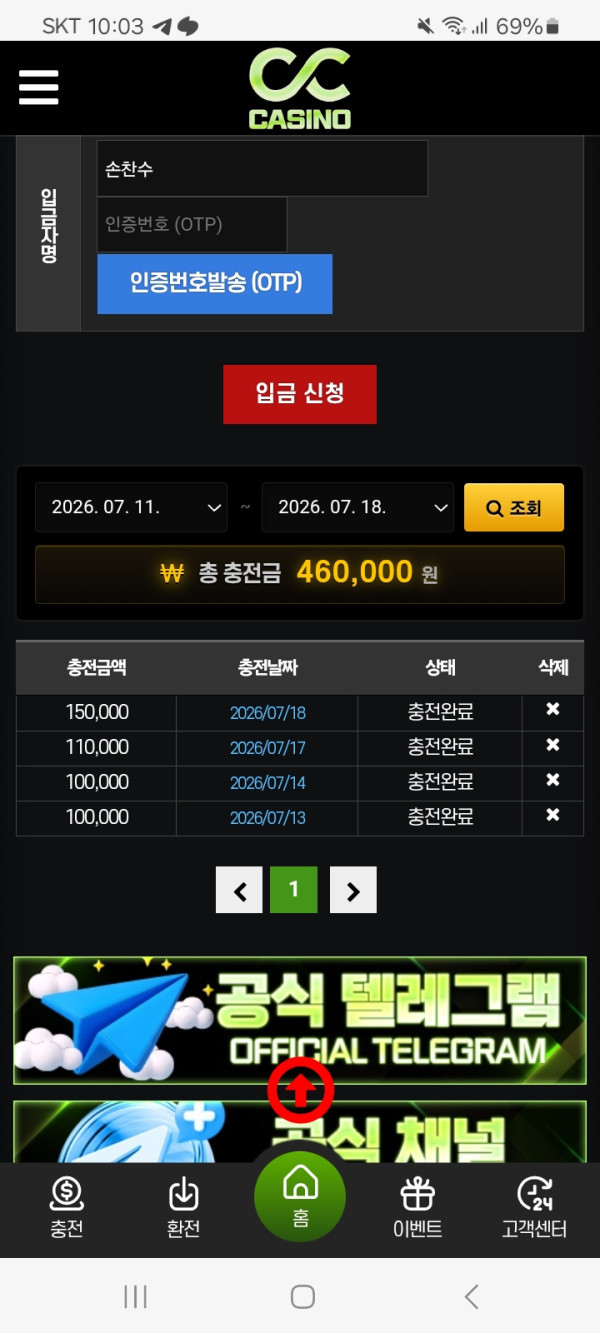Open the start date picker 2026. 07. 11.
The image size is (600, 1333).
point(131,508)
